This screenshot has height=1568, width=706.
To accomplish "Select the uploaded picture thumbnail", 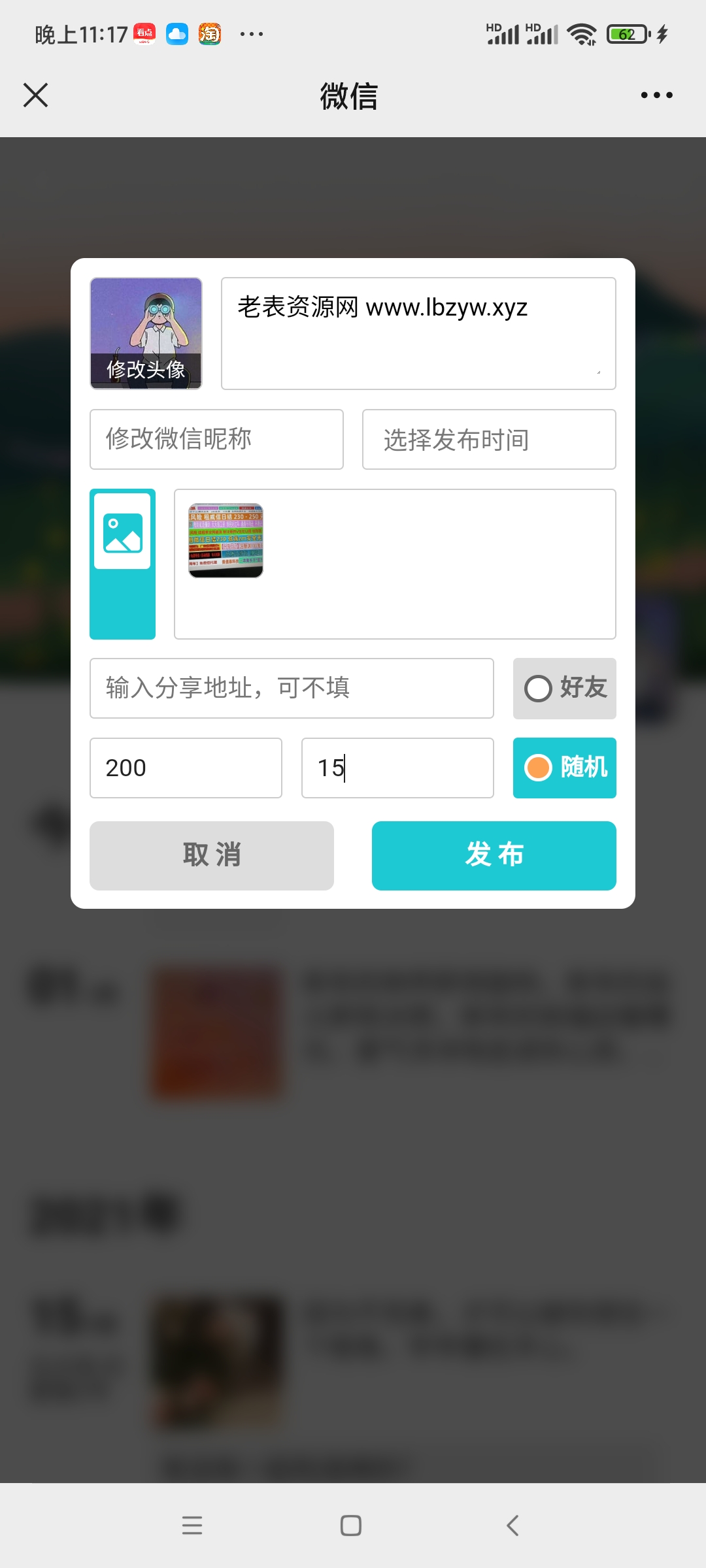I will [x=226, y=540].
